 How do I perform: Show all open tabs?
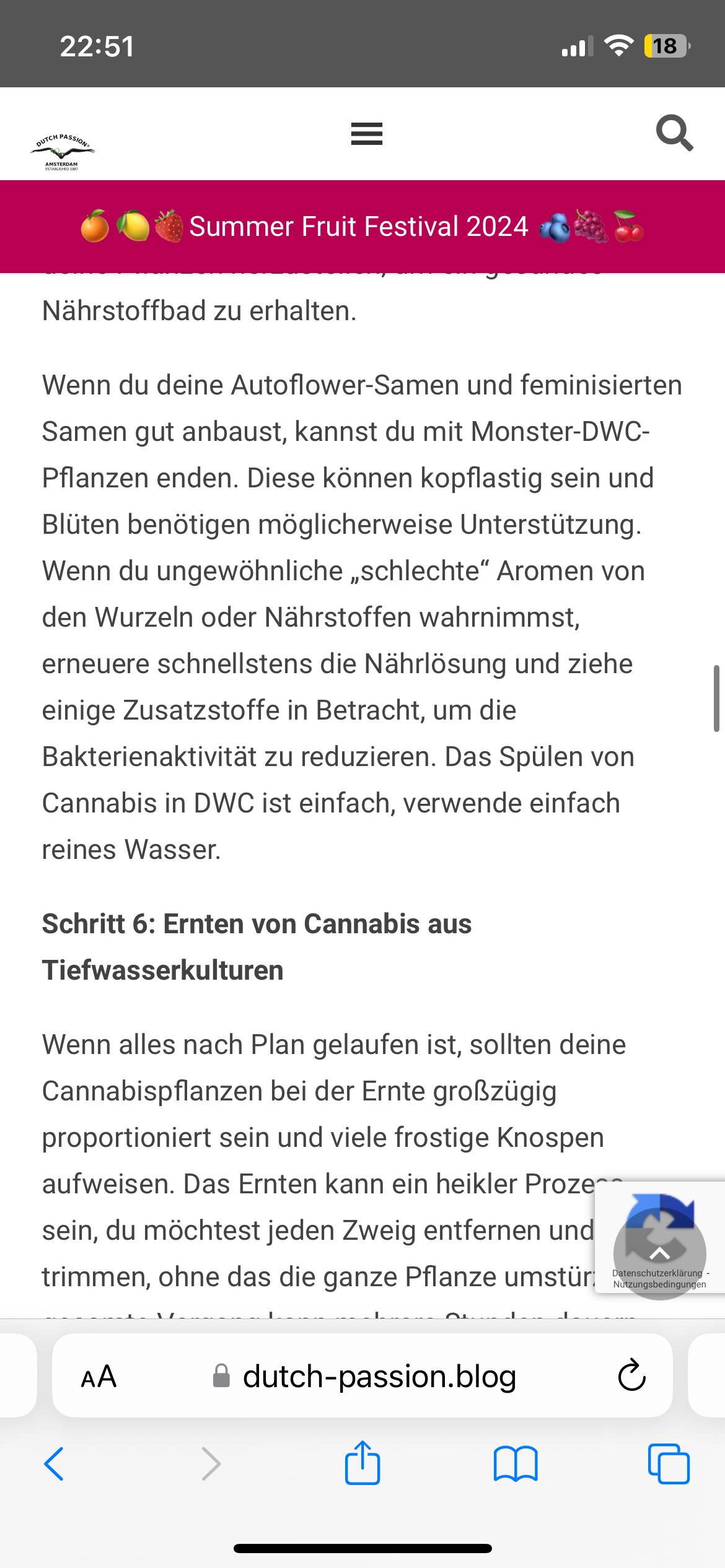click(x=669, y=1464)
